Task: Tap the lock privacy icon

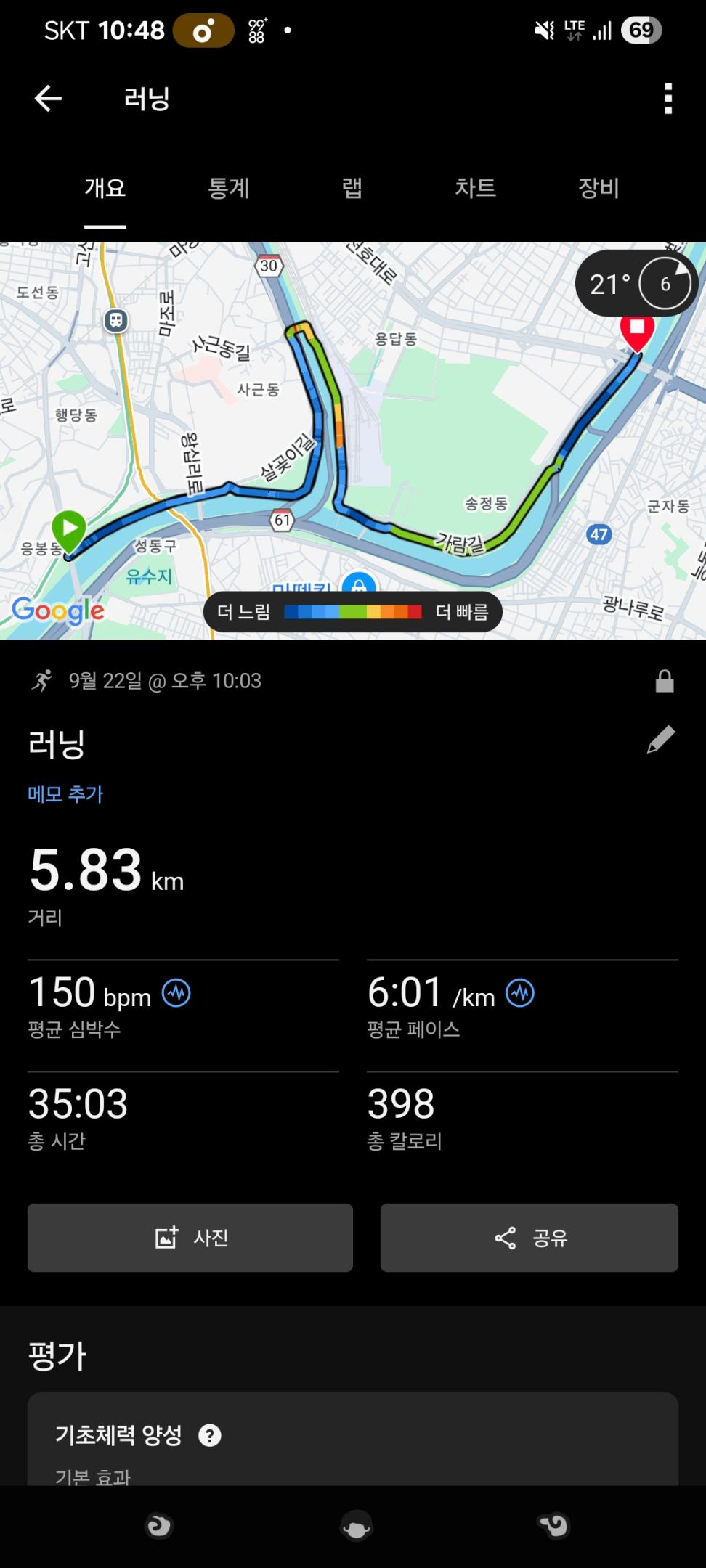Action: [x=665, y=681]
